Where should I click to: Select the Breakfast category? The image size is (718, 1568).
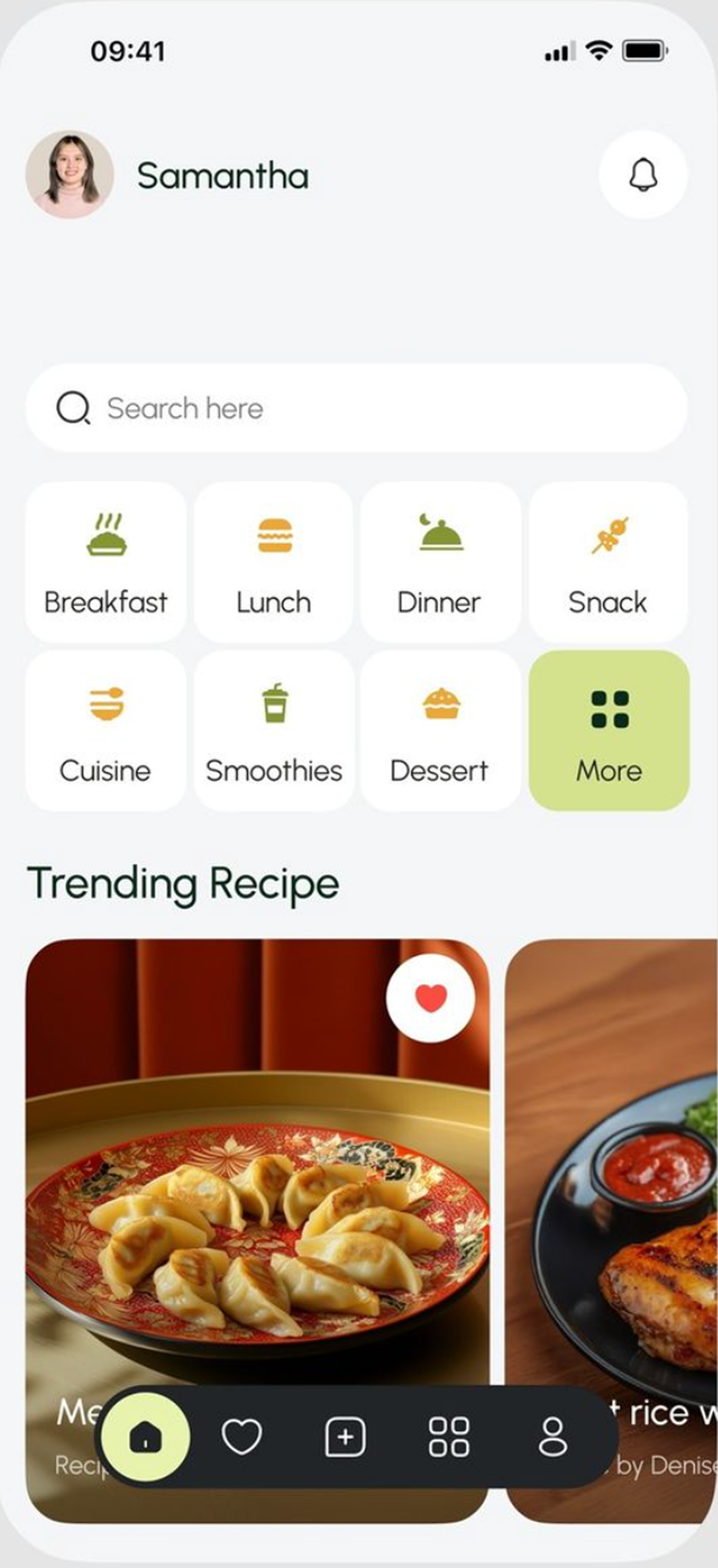pos(106,562)
